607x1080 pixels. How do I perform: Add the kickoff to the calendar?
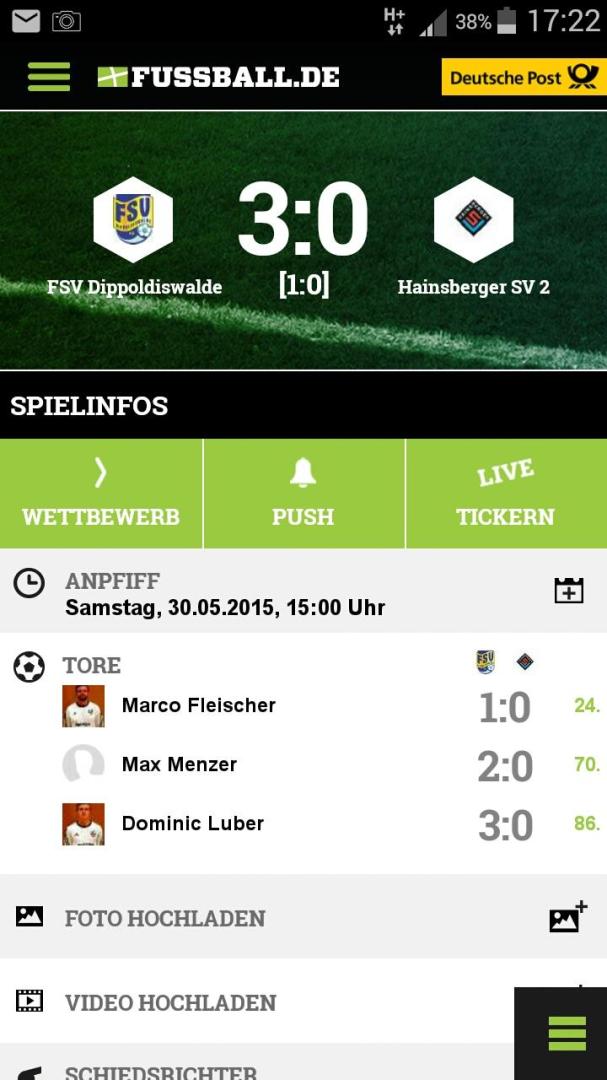[568, 590]
